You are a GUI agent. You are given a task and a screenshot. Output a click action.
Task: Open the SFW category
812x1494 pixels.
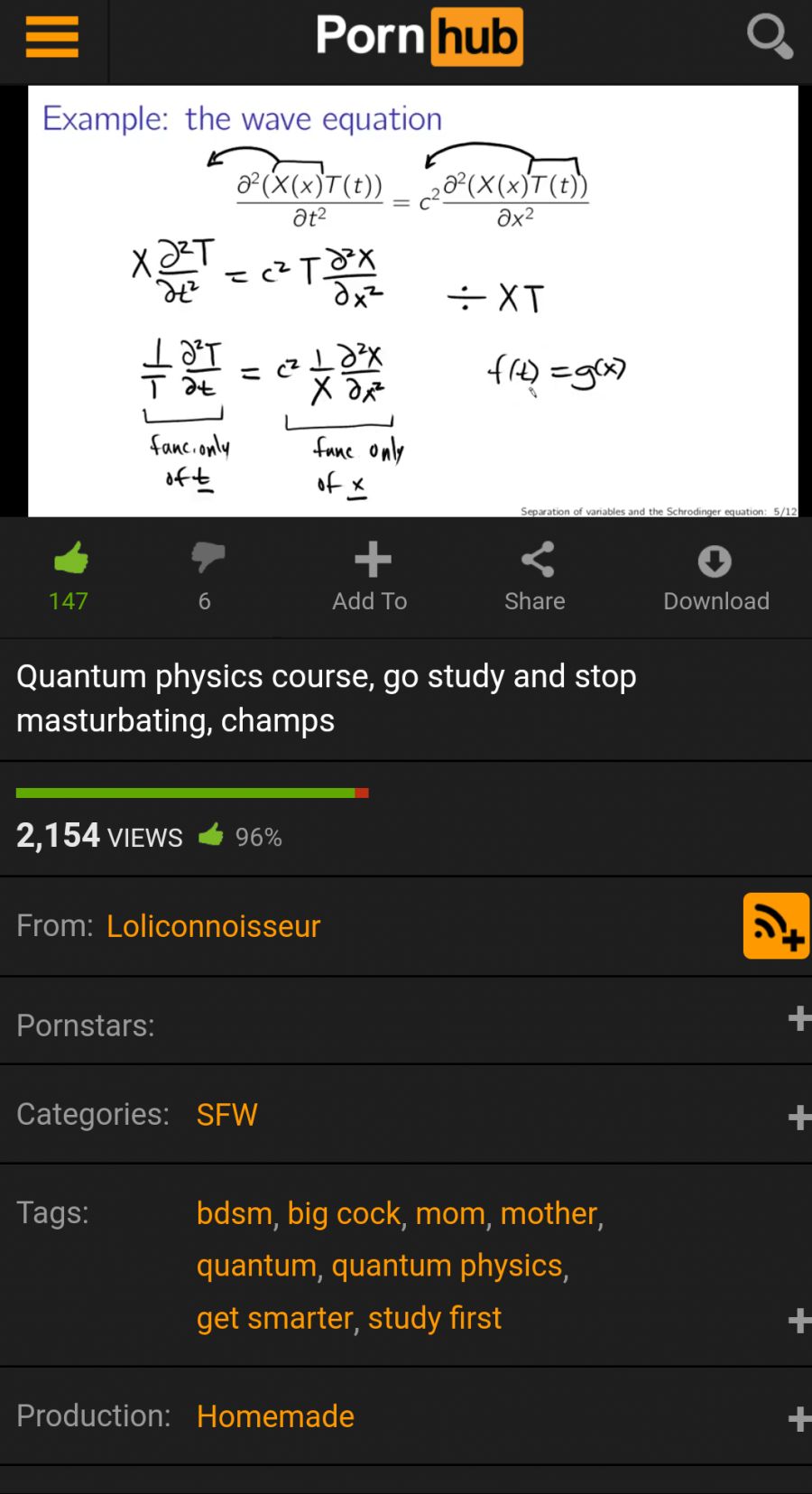tap(227, 1115)
